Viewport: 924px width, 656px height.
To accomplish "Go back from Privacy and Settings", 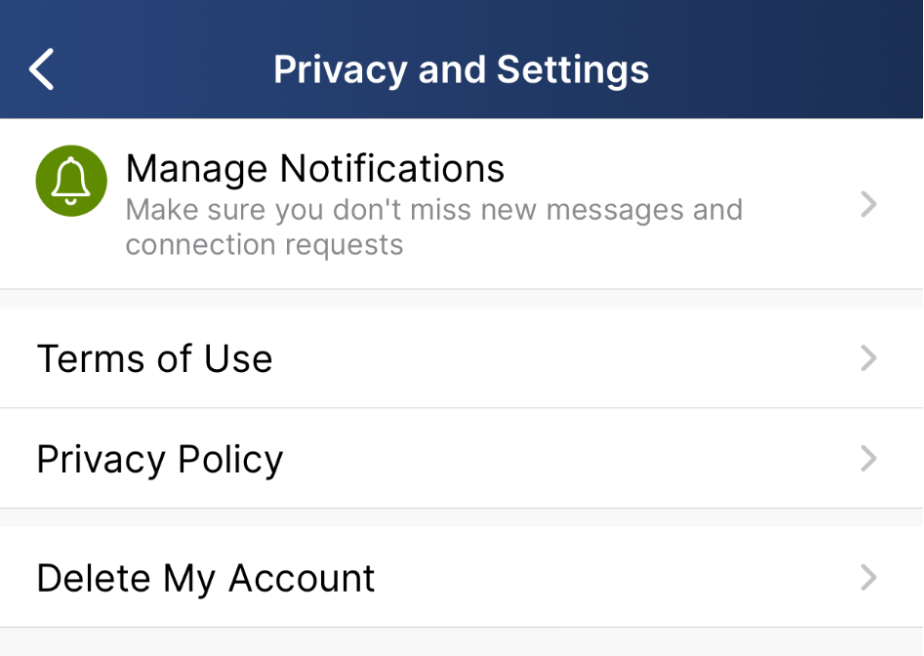I will tap(42, 70).
